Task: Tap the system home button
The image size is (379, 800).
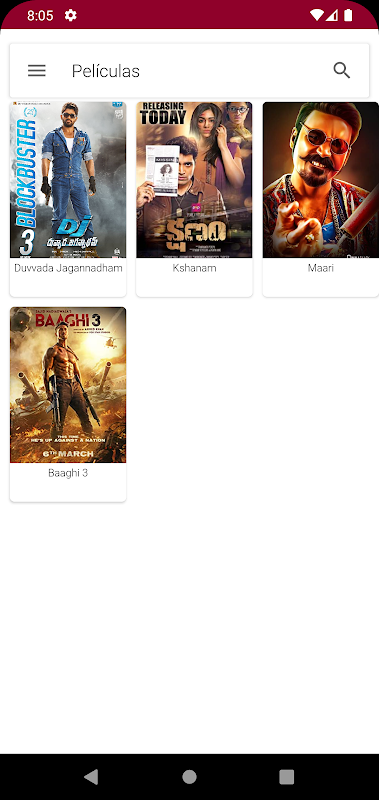Action: coord(189,777)
